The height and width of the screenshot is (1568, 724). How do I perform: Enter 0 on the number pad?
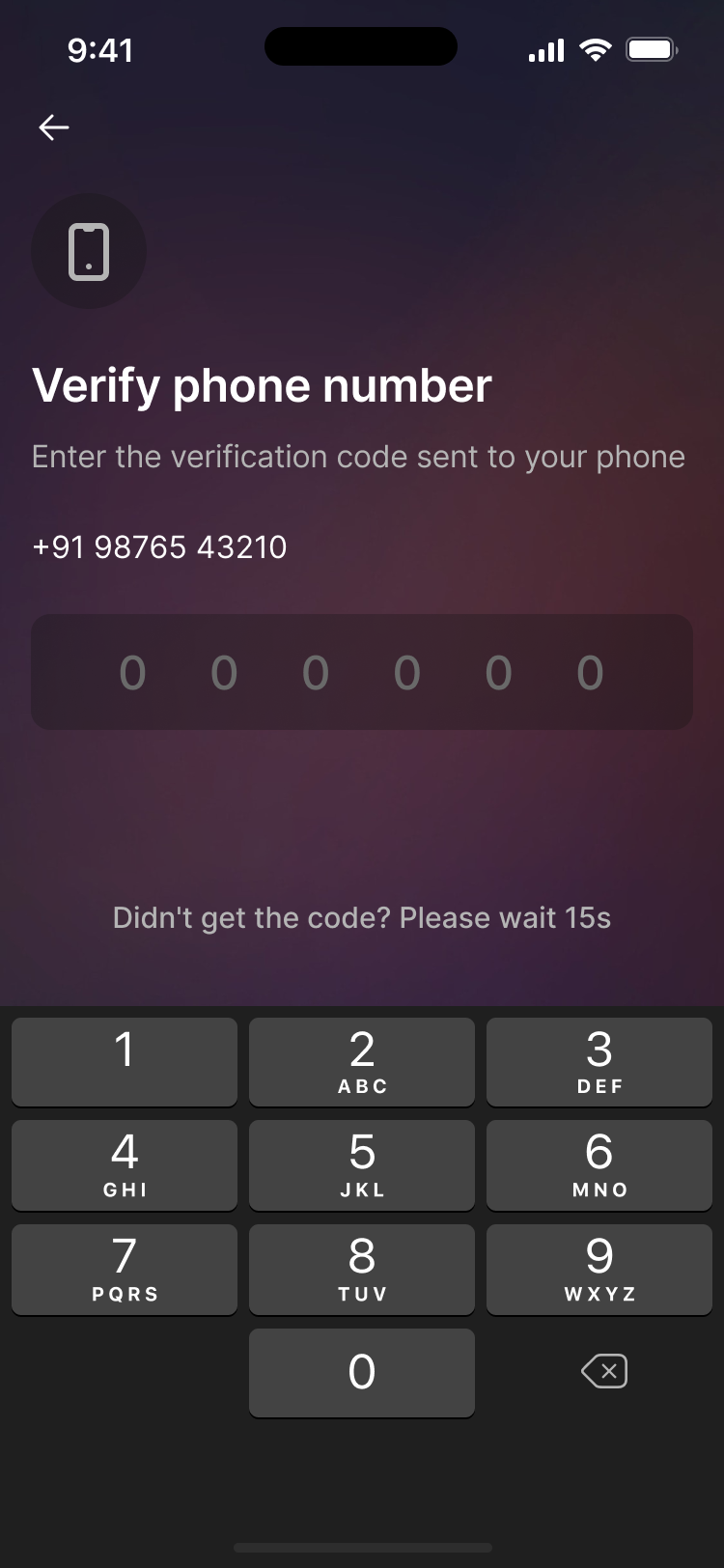click(362, 1372)
